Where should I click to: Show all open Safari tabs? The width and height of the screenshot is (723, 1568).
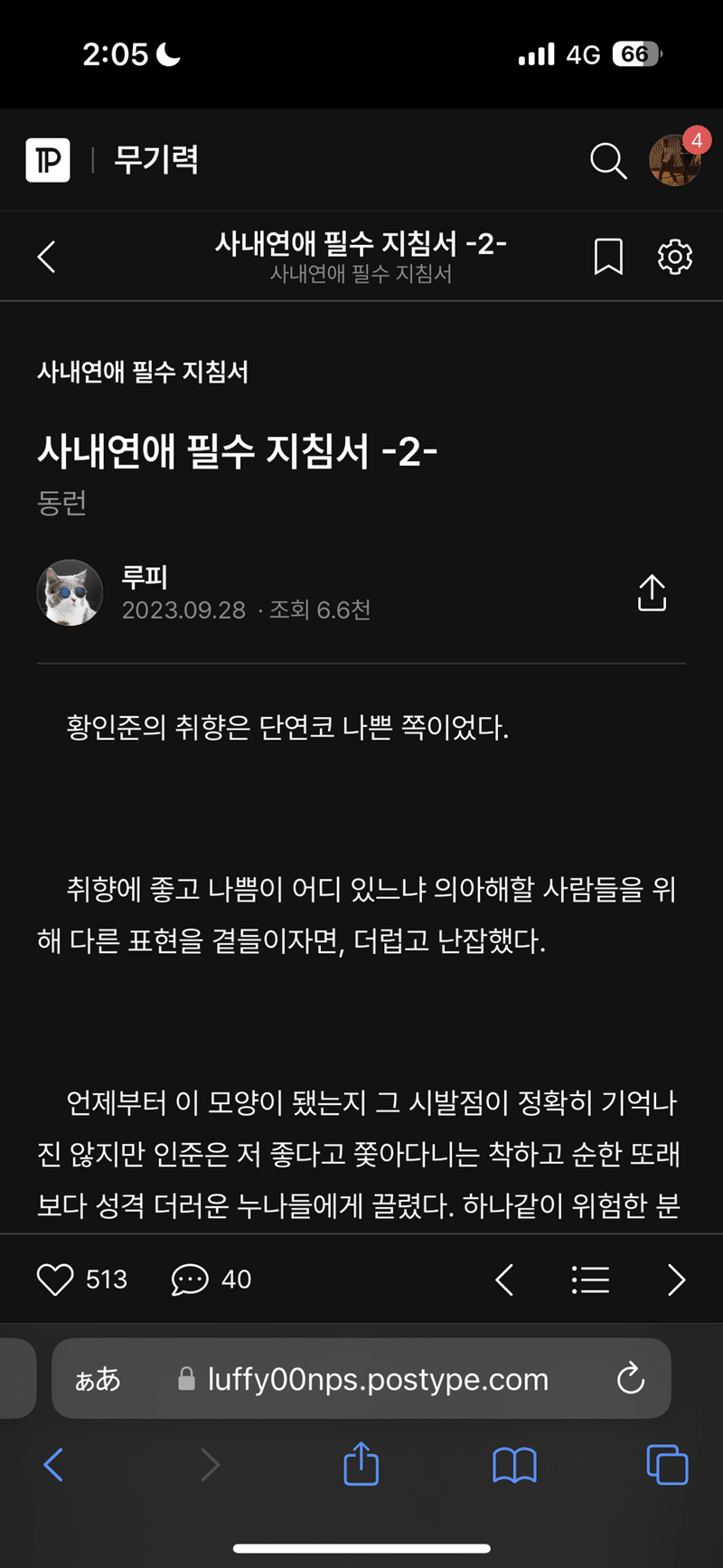point(667,1465)
